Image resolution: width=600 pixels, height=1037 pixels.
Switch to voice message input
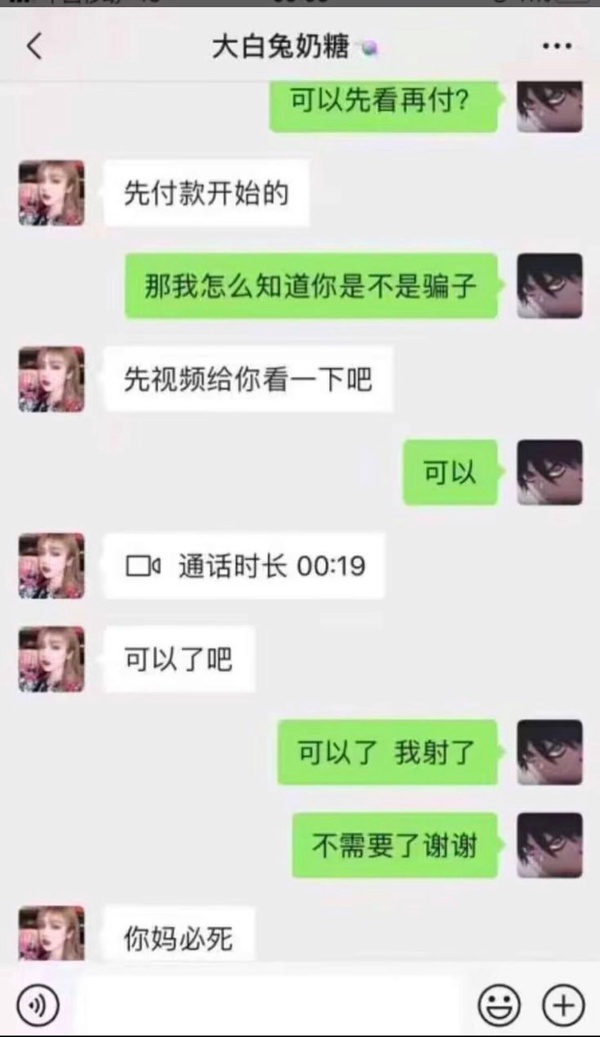[x=39, y=1005]
